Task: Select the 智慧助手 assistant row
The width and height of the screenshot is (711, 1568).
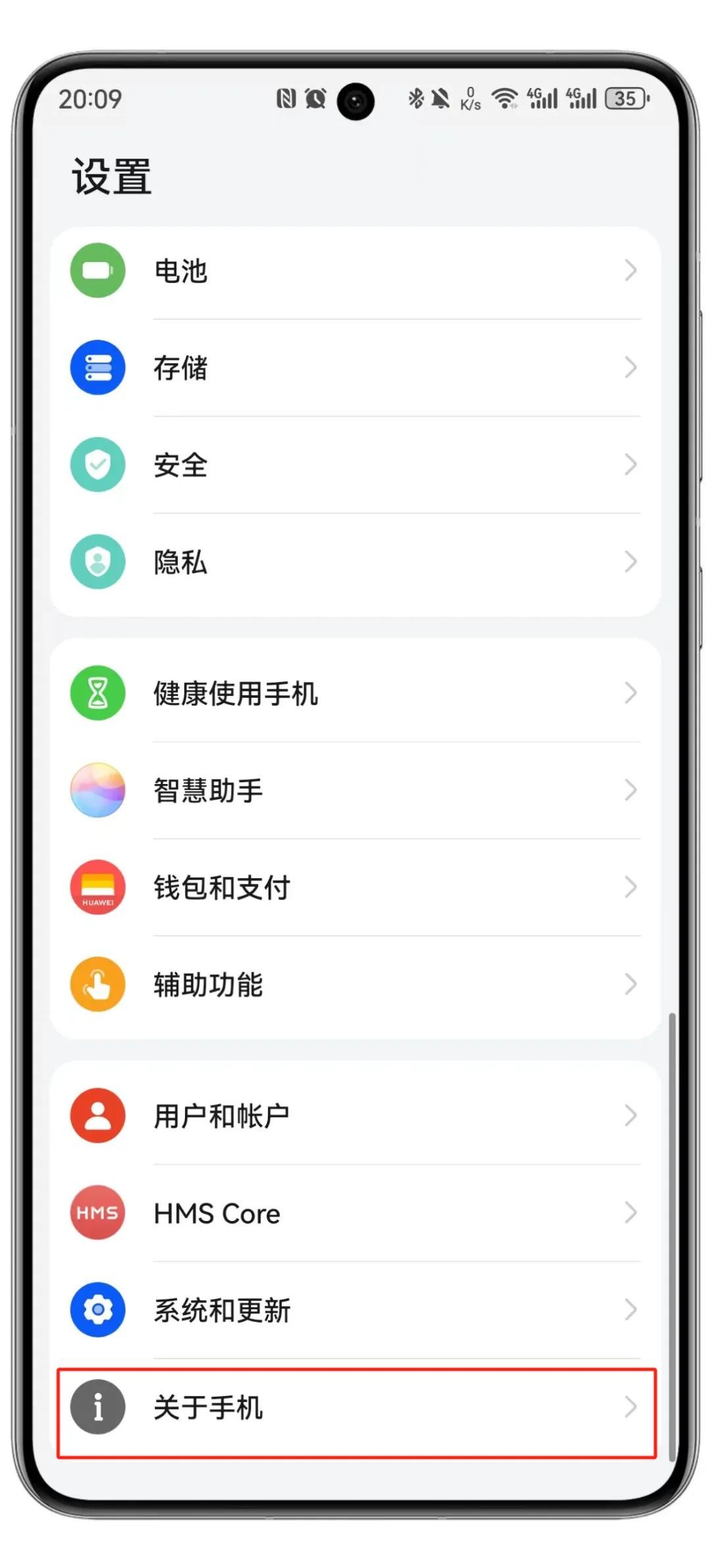Action: [x=355, y=790]
